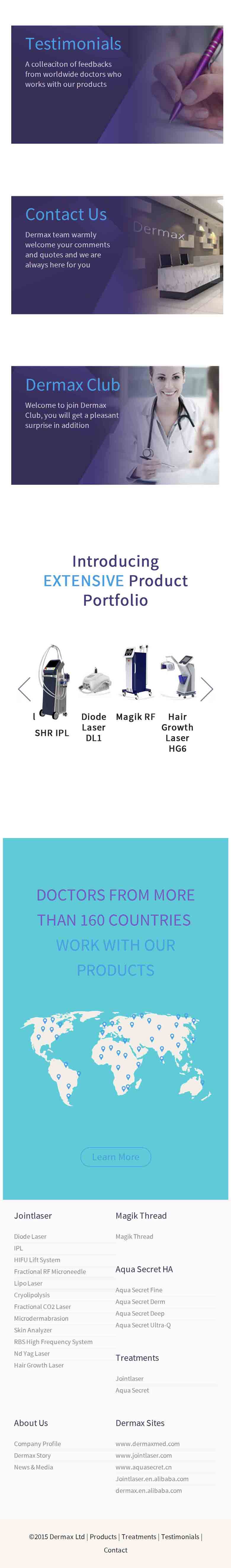Tap the Learn More button
This screenshot has height=1568, width=231.
pyautogui.click(x=116, y=1157)
